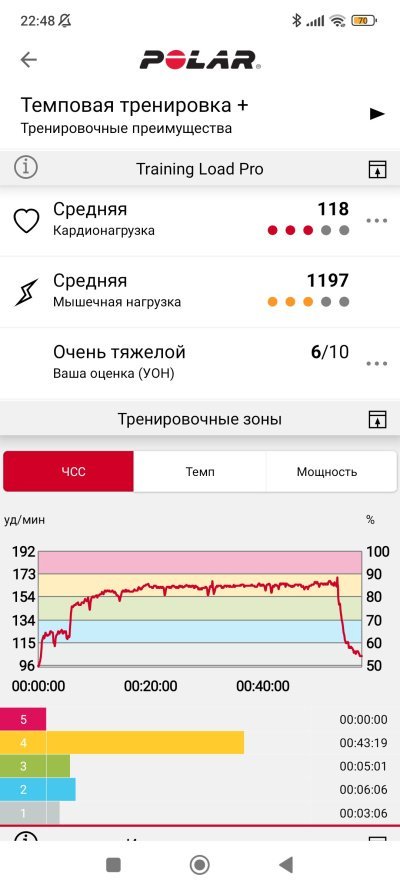
Task: Switch to the Темп tab
Action: coord(200,471)
